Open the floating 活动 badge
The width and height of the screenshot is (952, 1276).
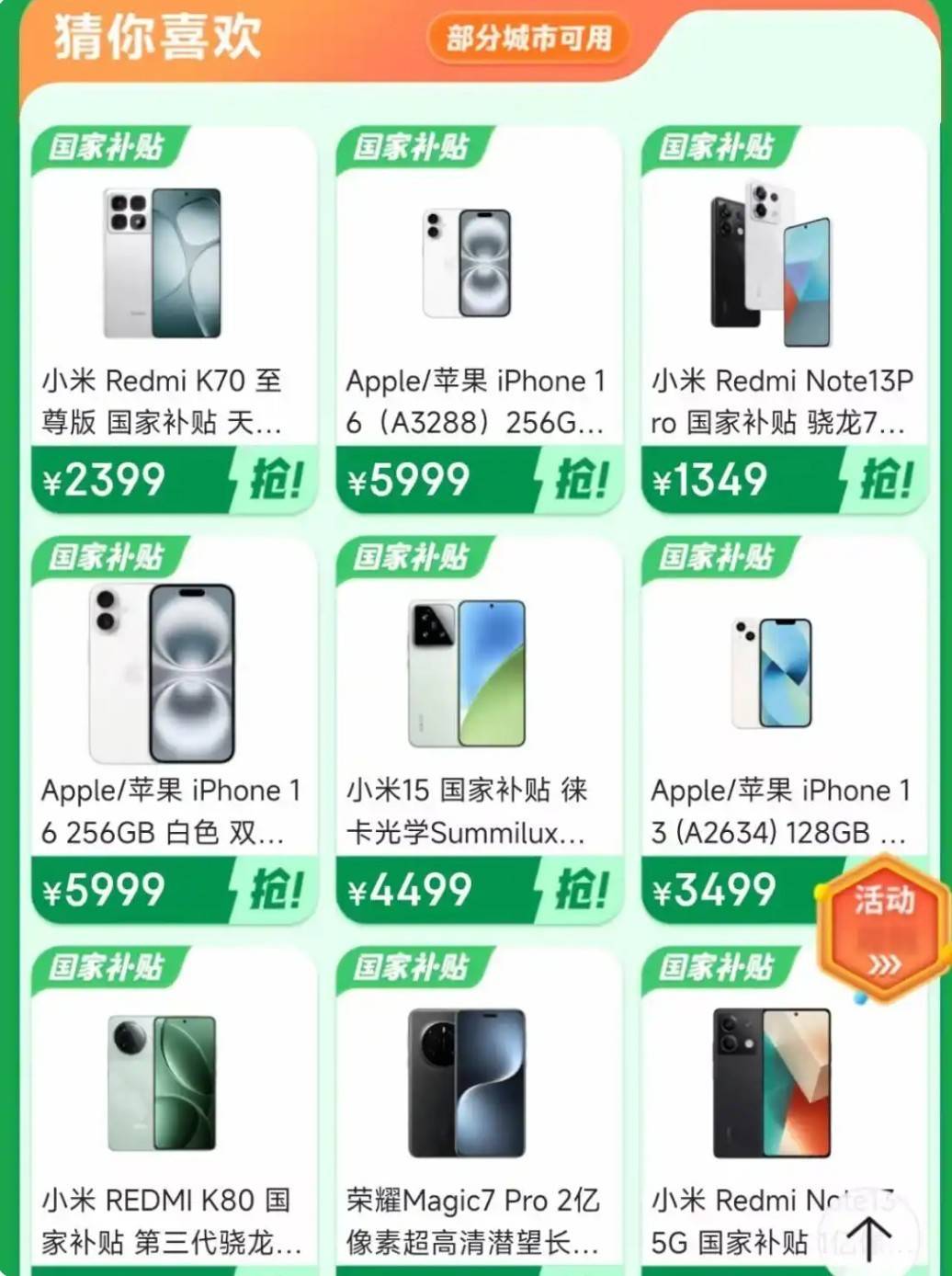click(883, 929)
